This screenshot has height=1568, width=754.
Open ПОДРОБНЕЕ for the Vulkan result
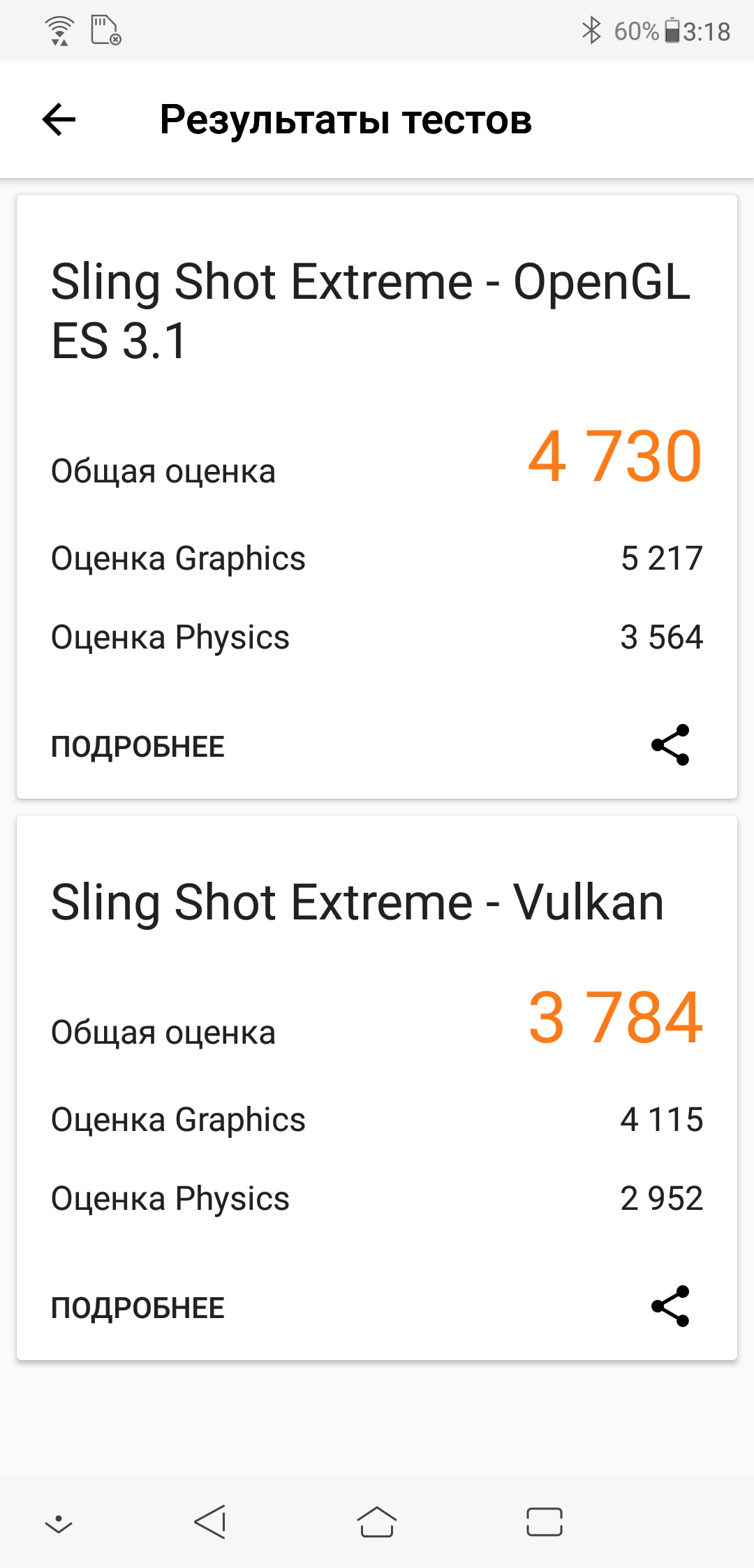click(138, 1308)
